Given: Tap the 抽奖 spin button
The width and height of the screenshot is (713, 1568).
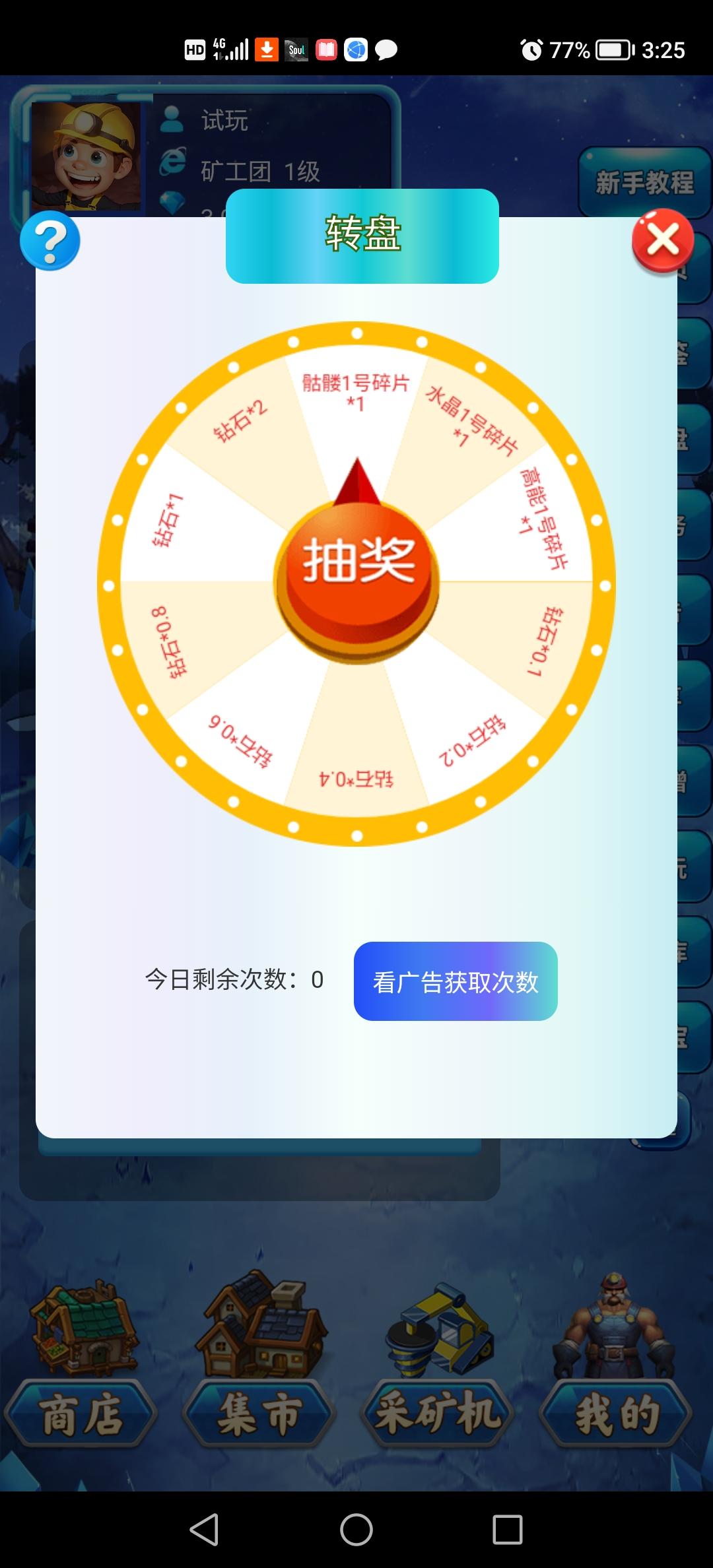Looking at the screenshot, I should coord(356,581).
